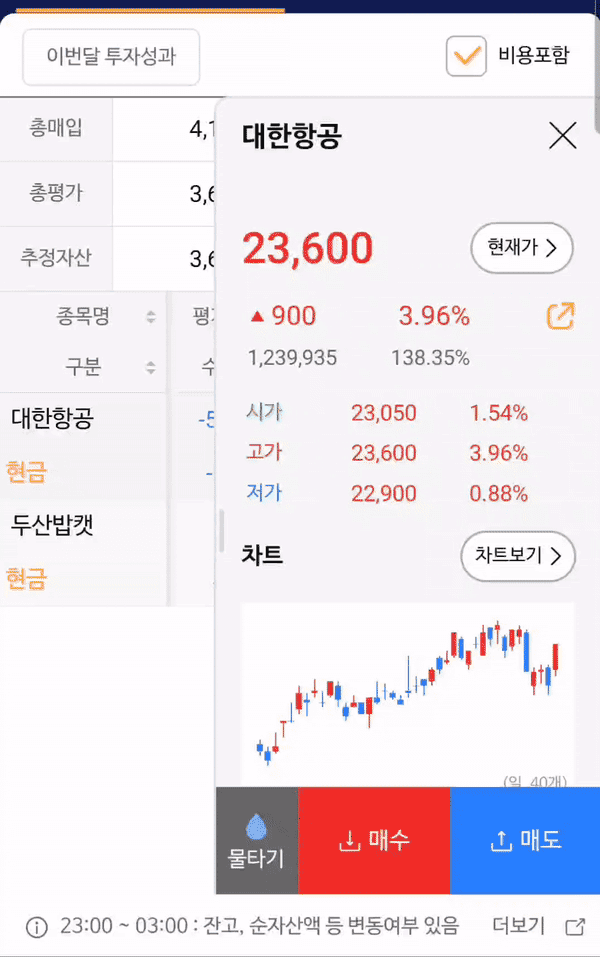Viewport: 600px width, 957px height.
Task: Open the candlestick chart thumbnail
Action: coord(408,695)
